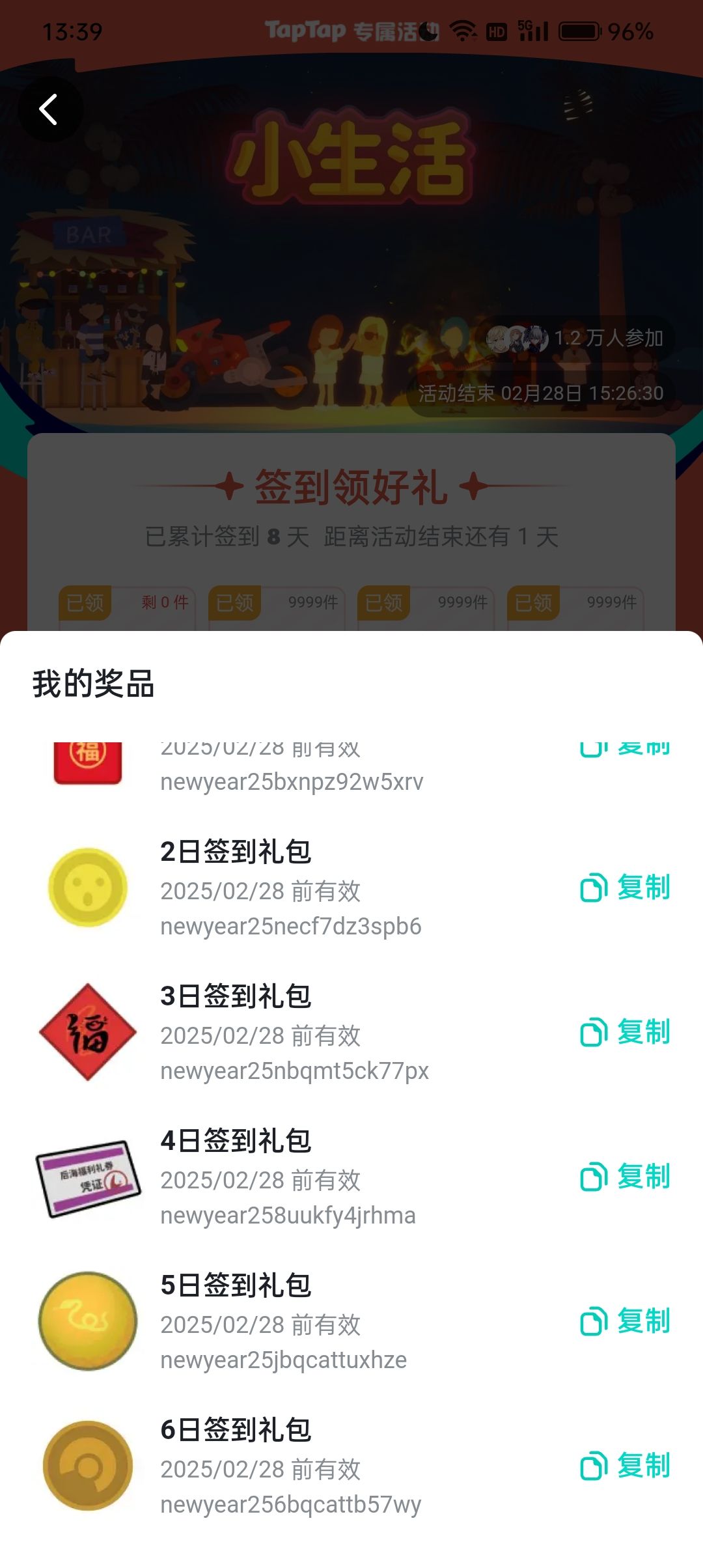Image resolution: width=703 pixels, height=1568 pixels.
Task: Copy the 5日签到礼包 redeem code
Action: point(625,1321)
